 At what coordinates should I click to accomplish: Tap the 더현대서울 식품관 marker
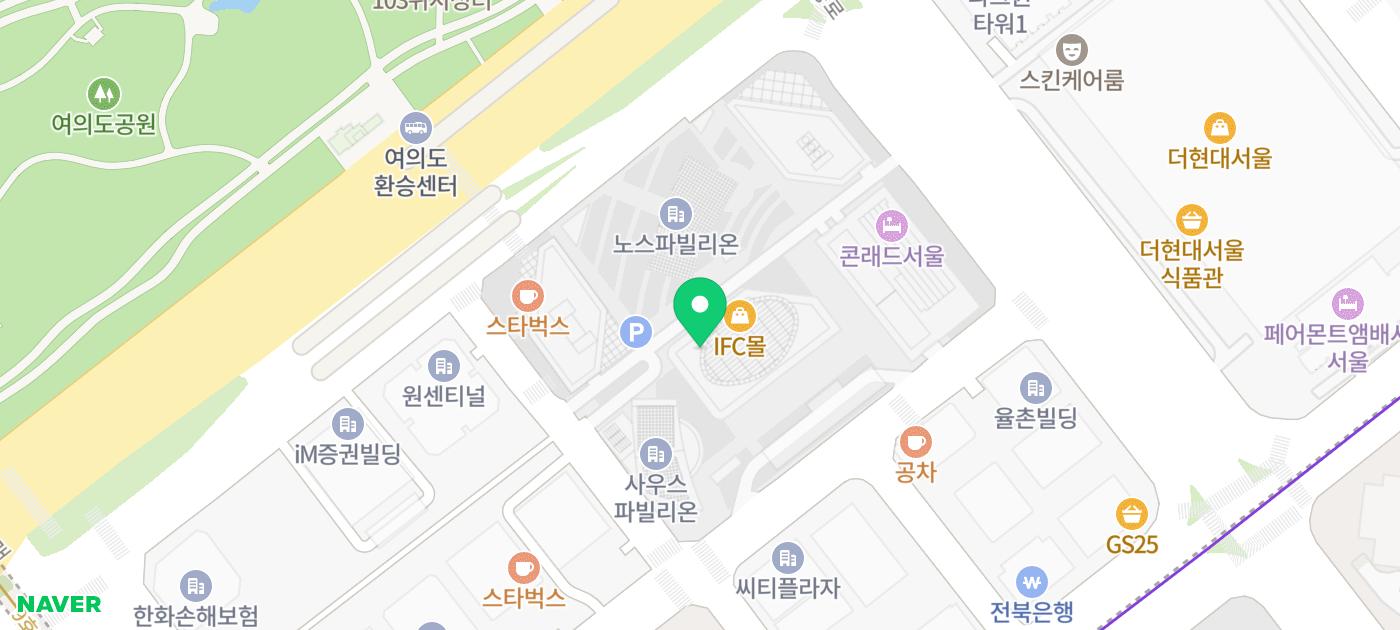tap(1191, 219)
